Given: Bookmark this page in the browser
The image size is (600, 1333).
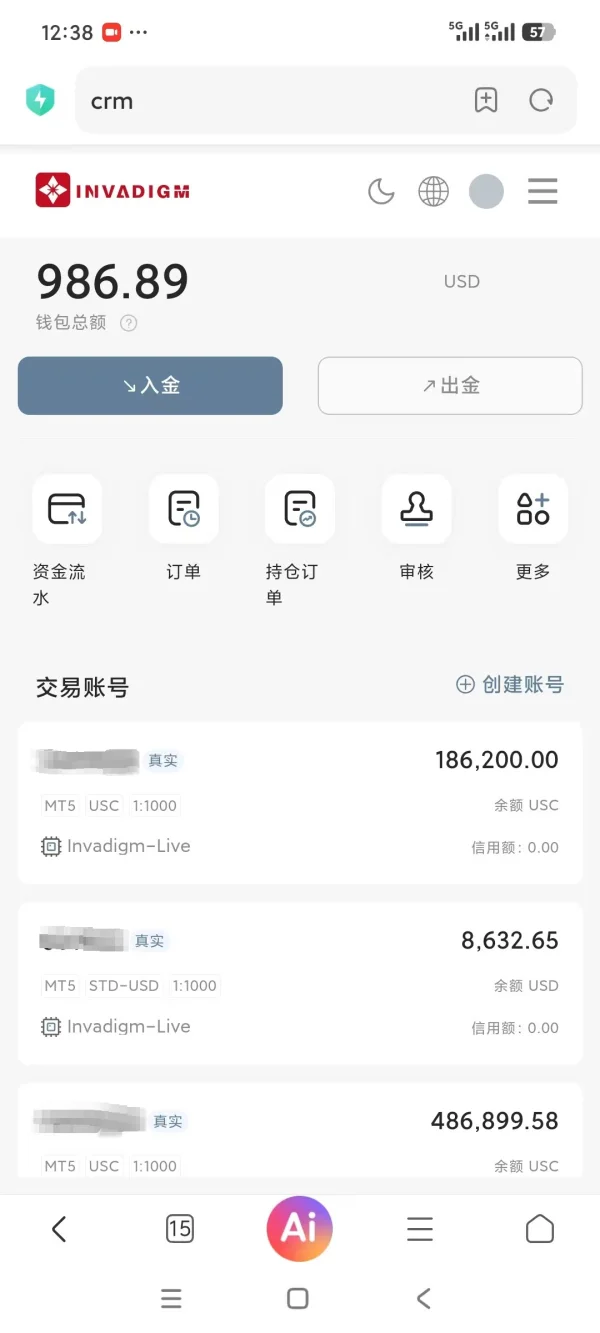Looking at the screenshot, I should 486,100.
